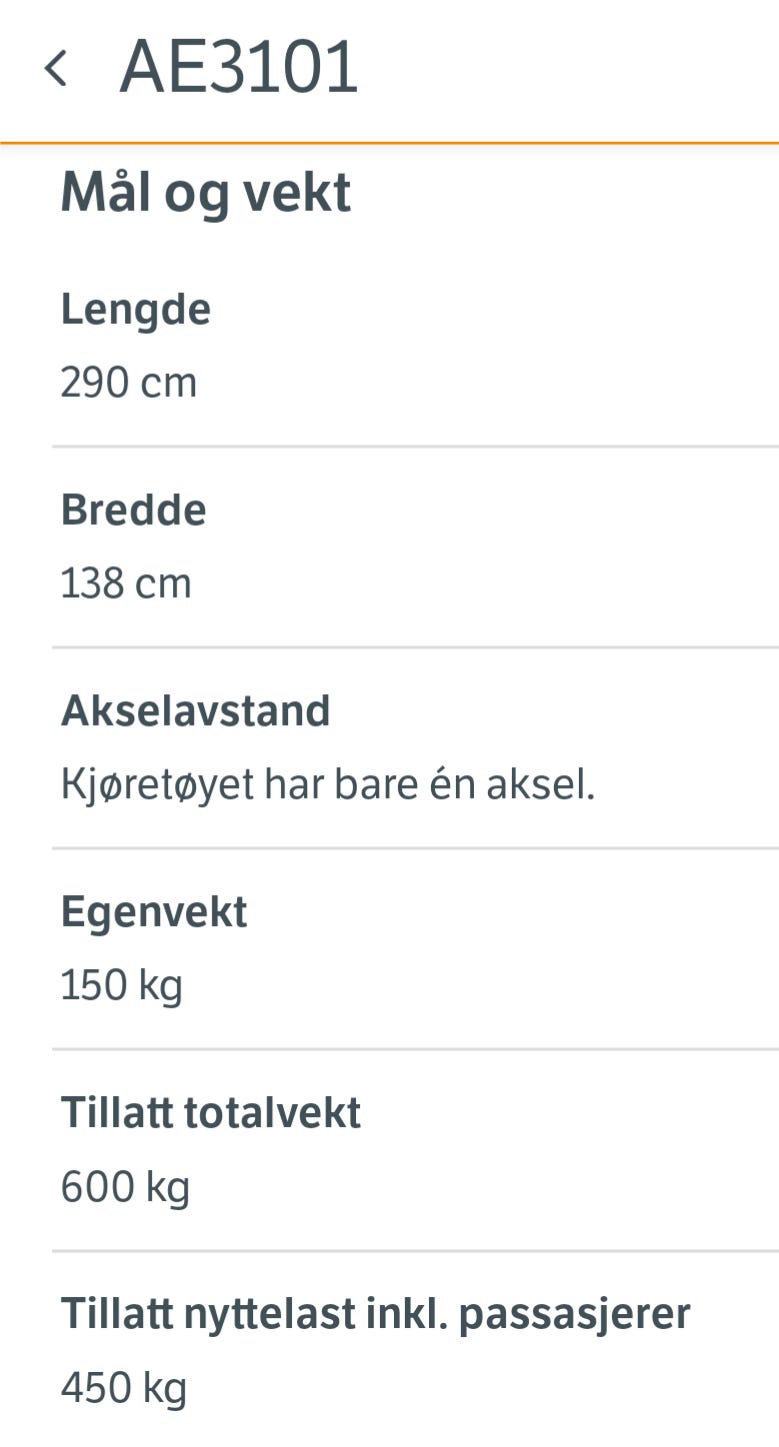Click the orange divider line under AE3101
The height and width of the screenshot is (1447, 779).
coord(389,143)
